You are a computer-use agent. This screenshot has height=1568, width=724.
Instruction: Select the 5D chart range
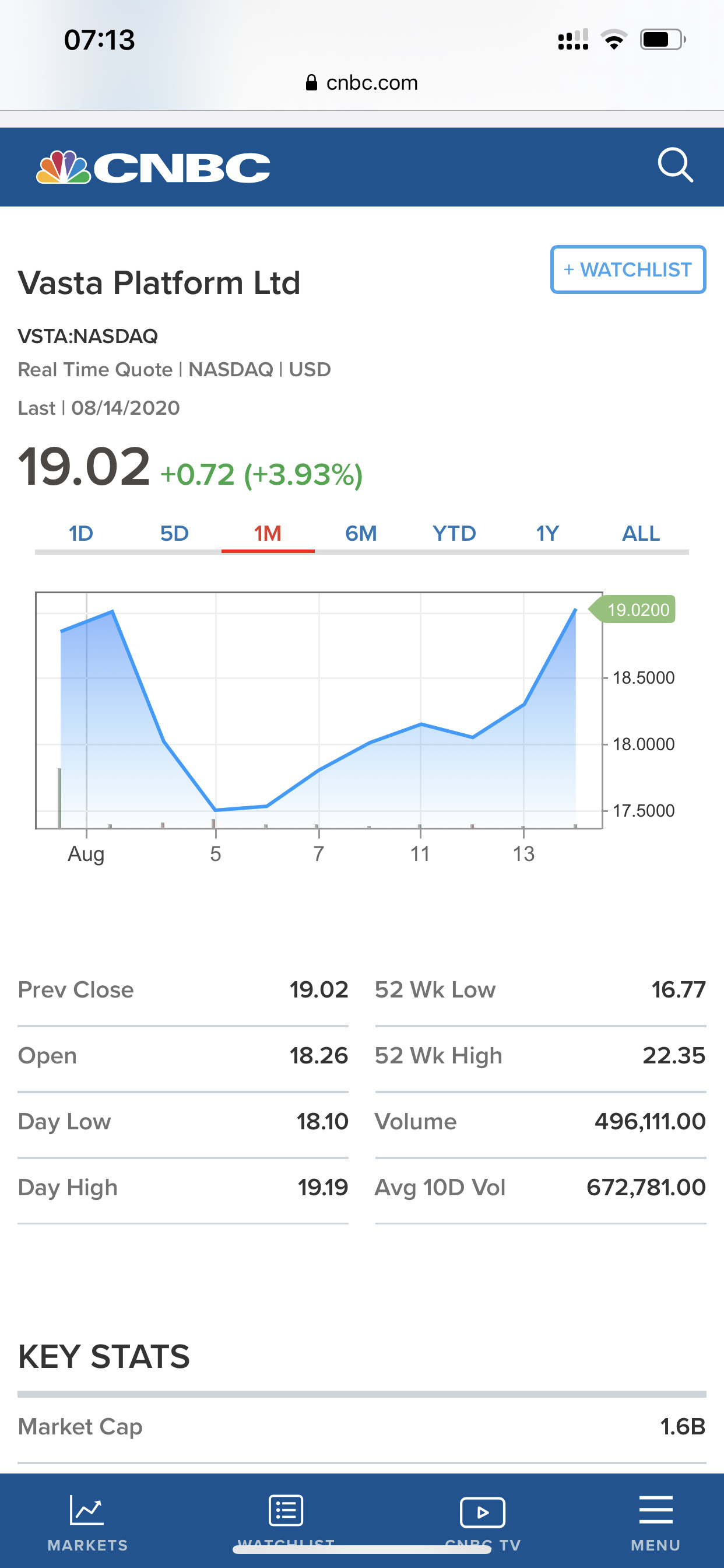[175, 533]
